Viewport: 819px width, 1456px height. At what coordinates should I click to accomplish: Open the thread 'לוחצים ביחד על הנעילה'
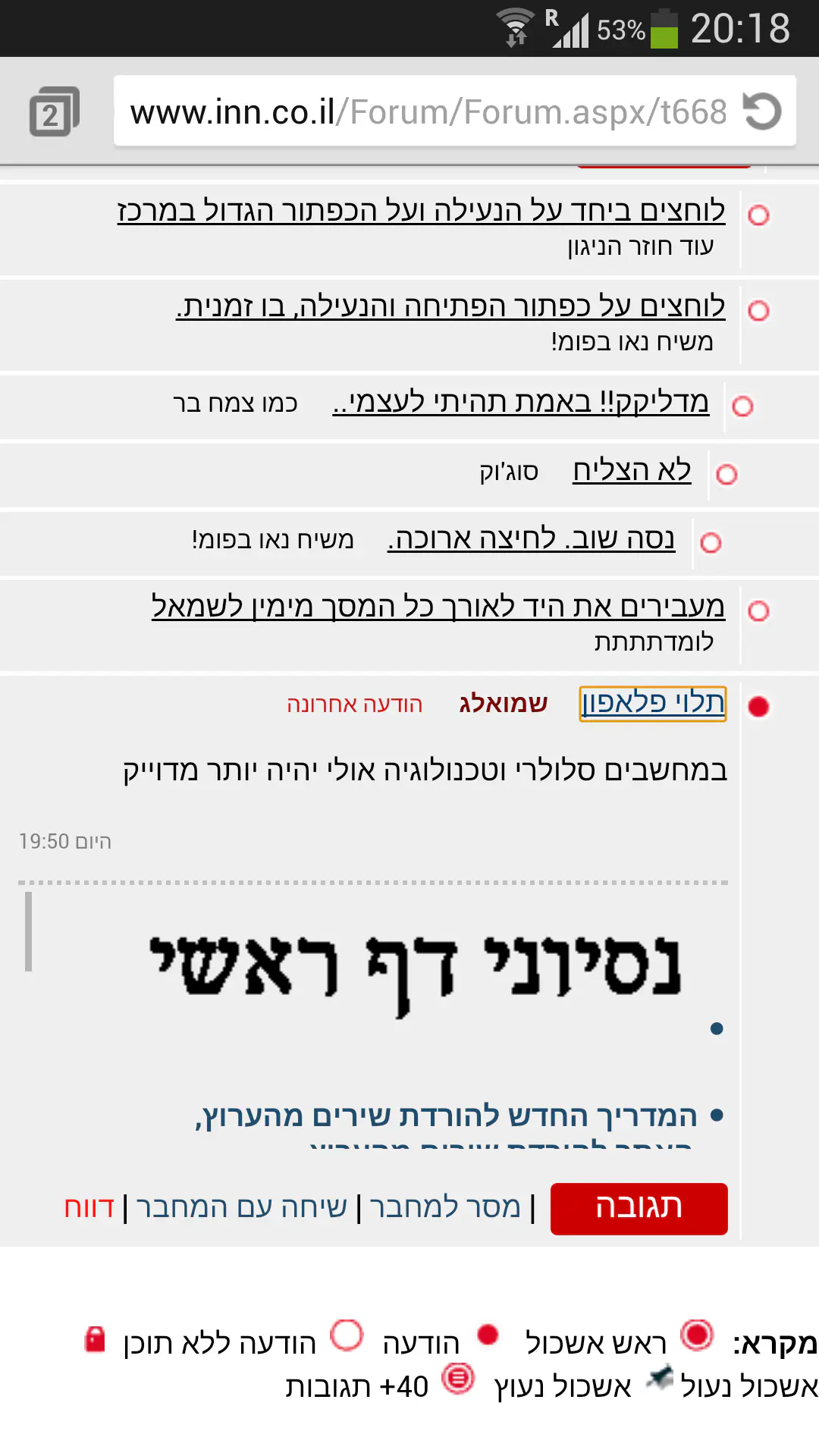click(421, 211)
